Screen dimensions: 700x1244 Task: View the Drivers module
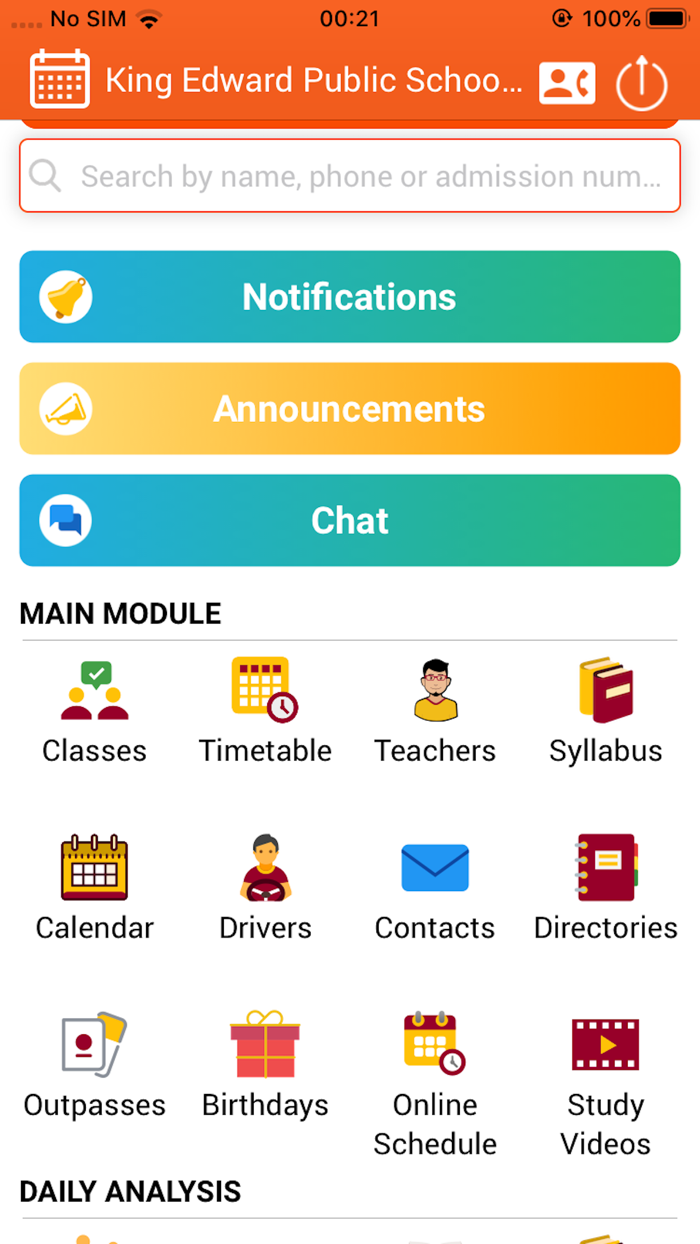tap(265, 888)
